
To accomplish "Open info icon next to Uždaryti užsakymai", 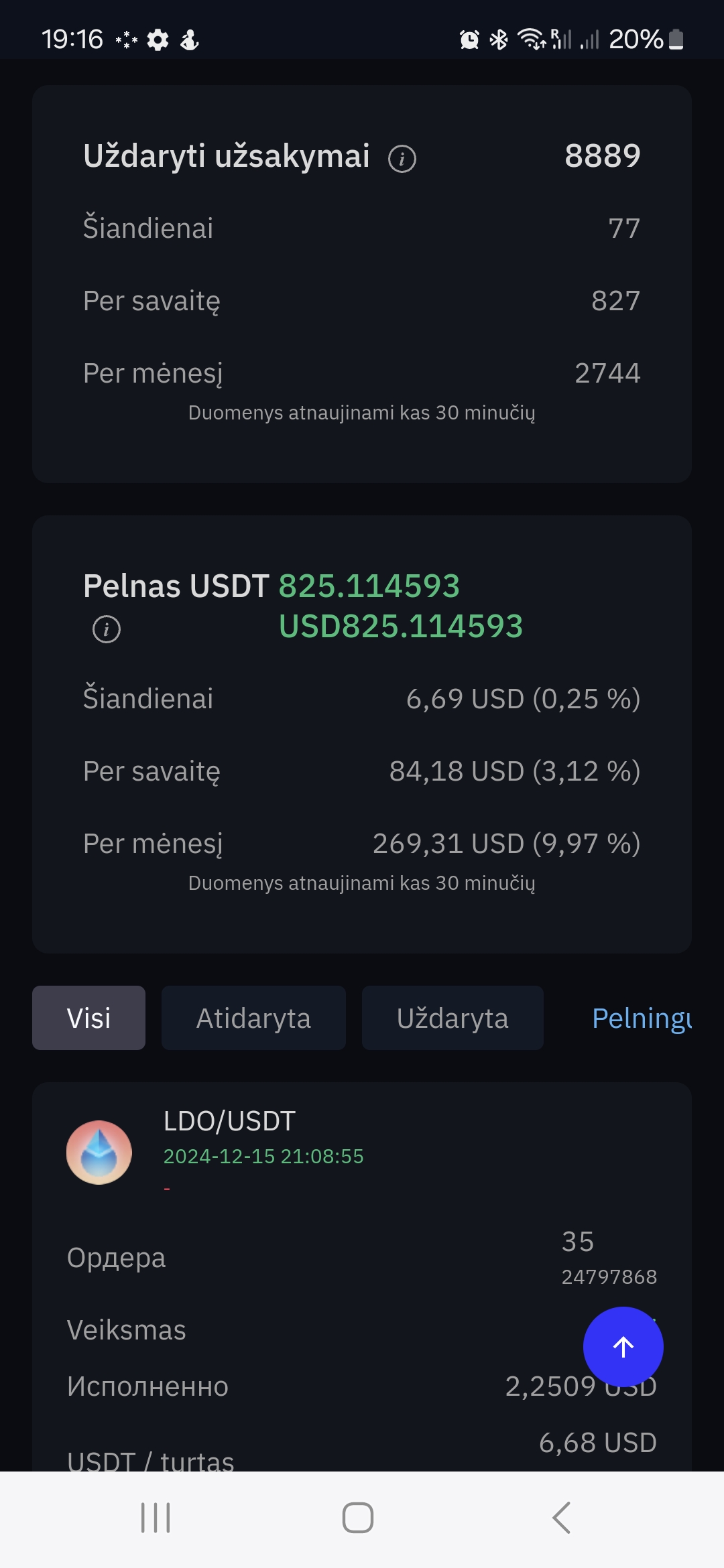I will pyautogui.click(x=402, y=159).
